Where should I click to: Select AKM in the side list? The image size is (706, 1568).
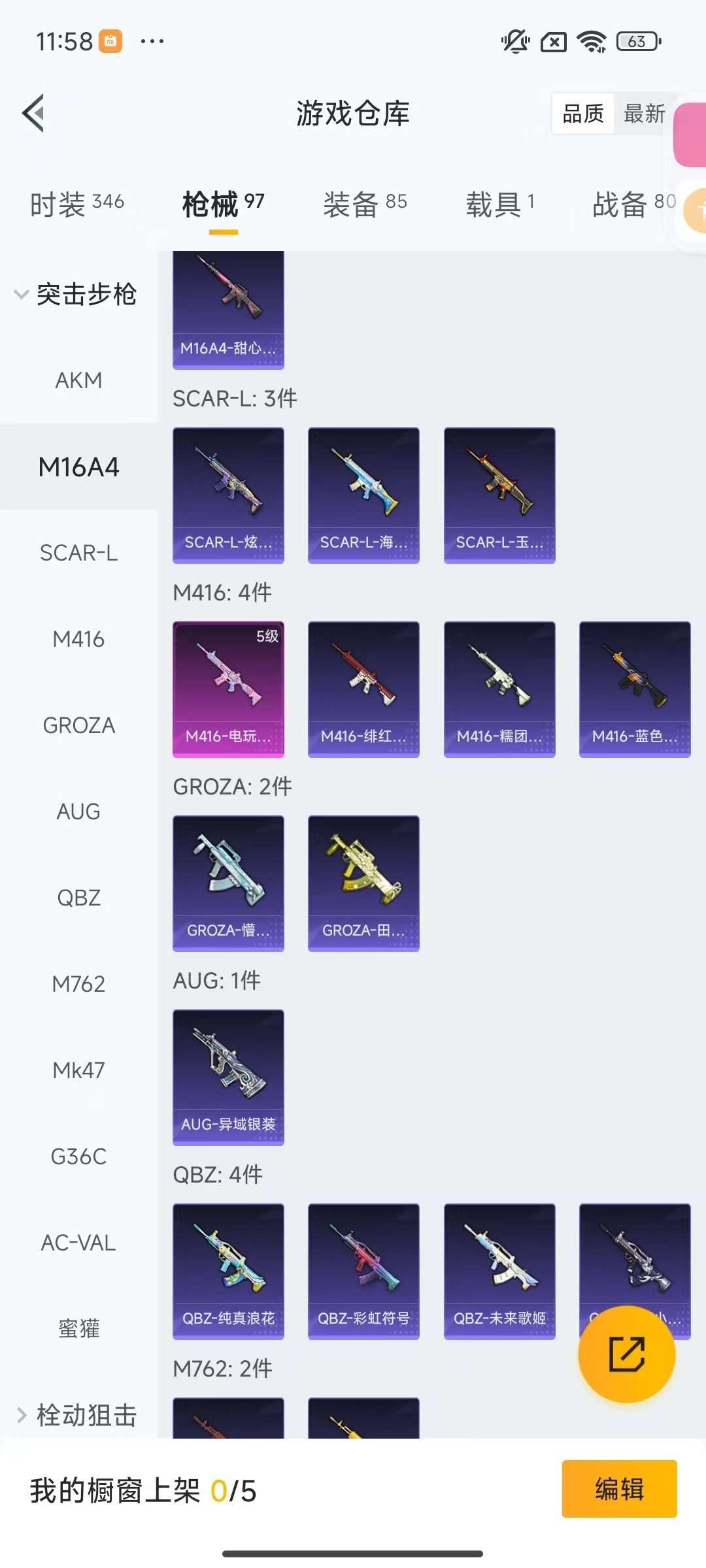pos(78,380)
